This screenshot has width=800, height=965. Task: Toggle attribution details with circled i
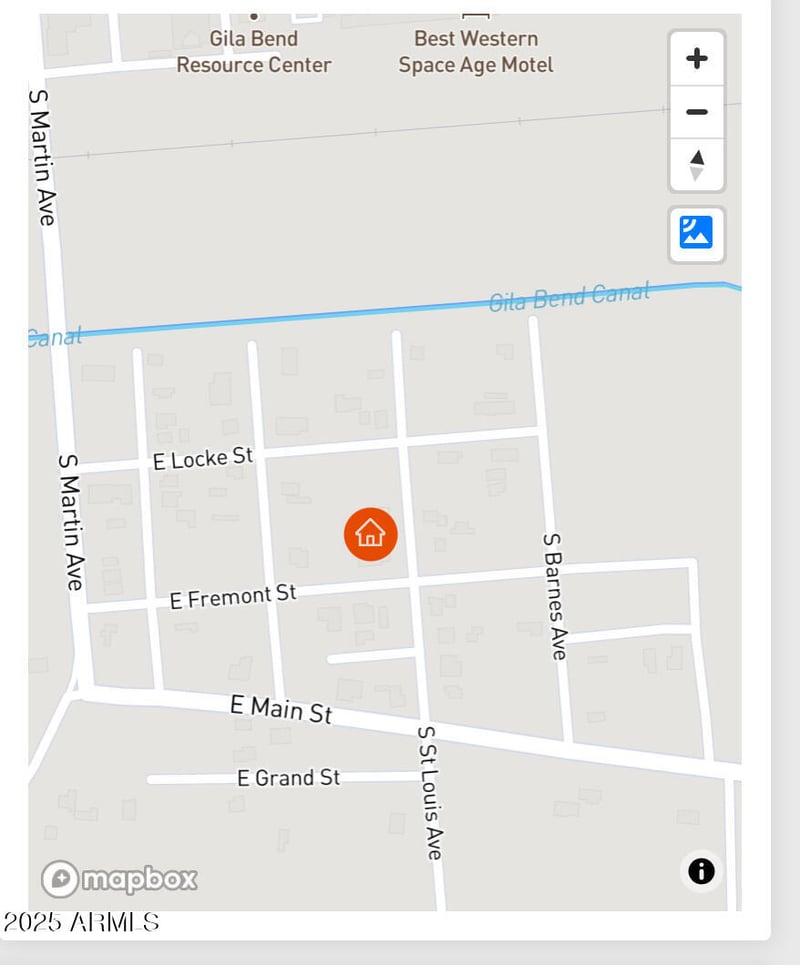[701, 871]
